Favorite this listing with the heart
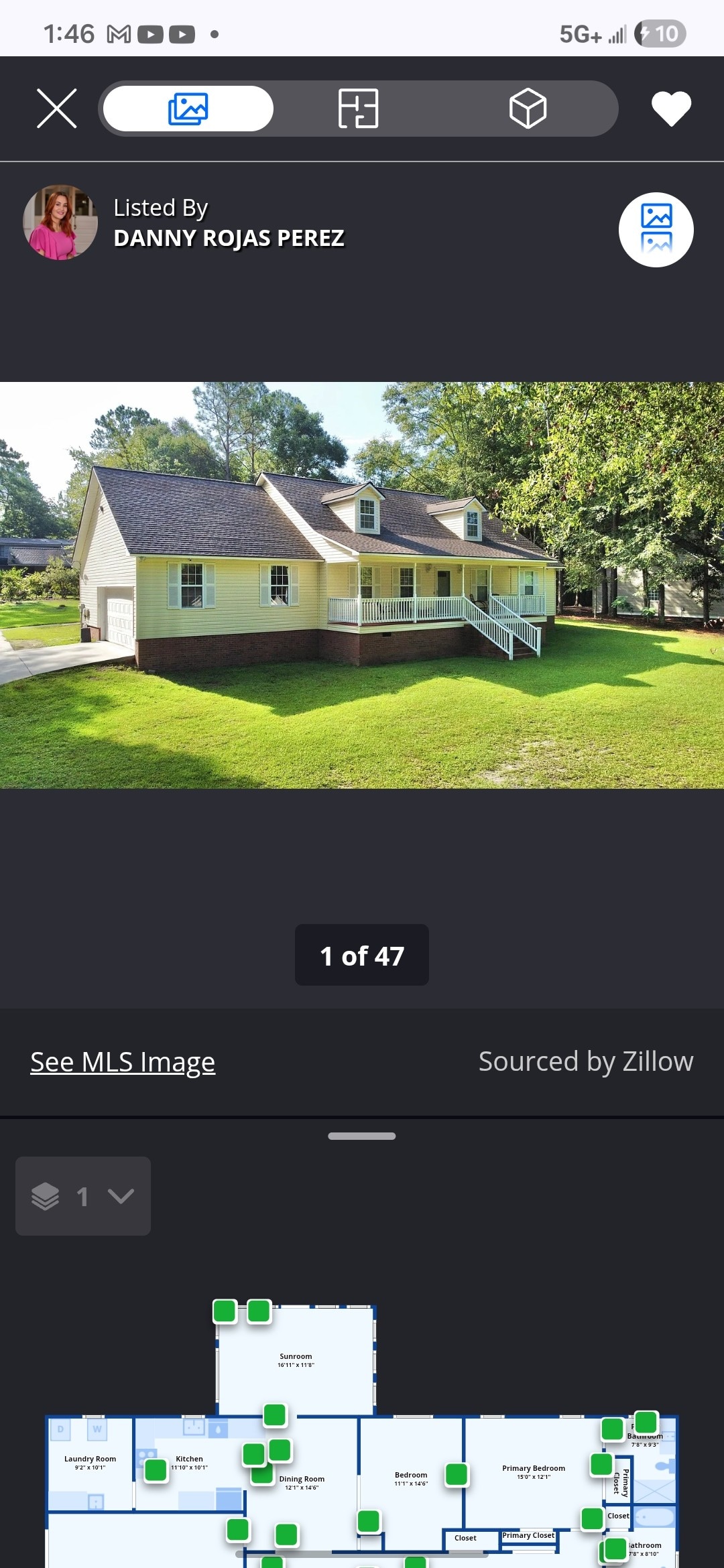Viewport: 724px width, 1568px height. click(671, 109)
